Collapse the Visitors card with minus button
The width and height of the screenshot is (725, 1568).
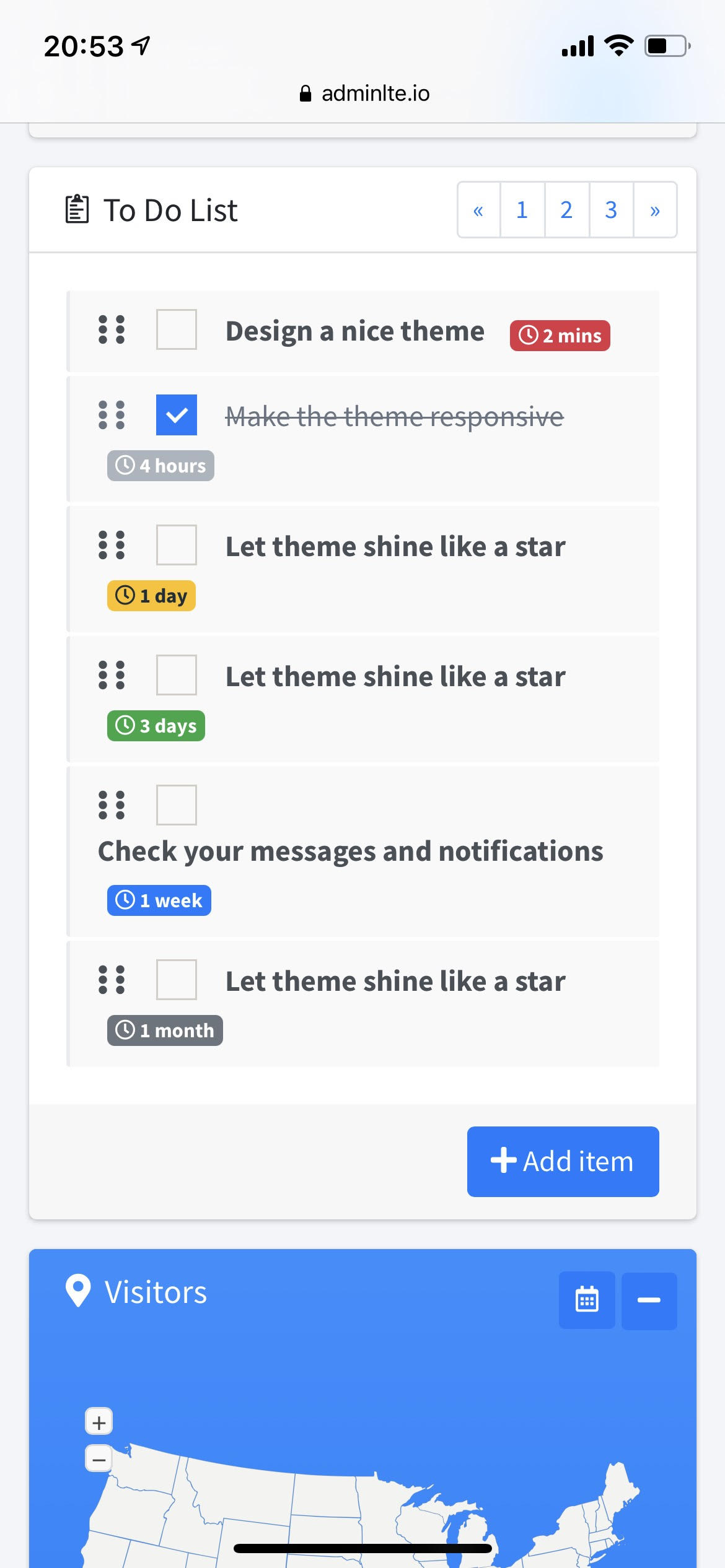click(649, 1300)
